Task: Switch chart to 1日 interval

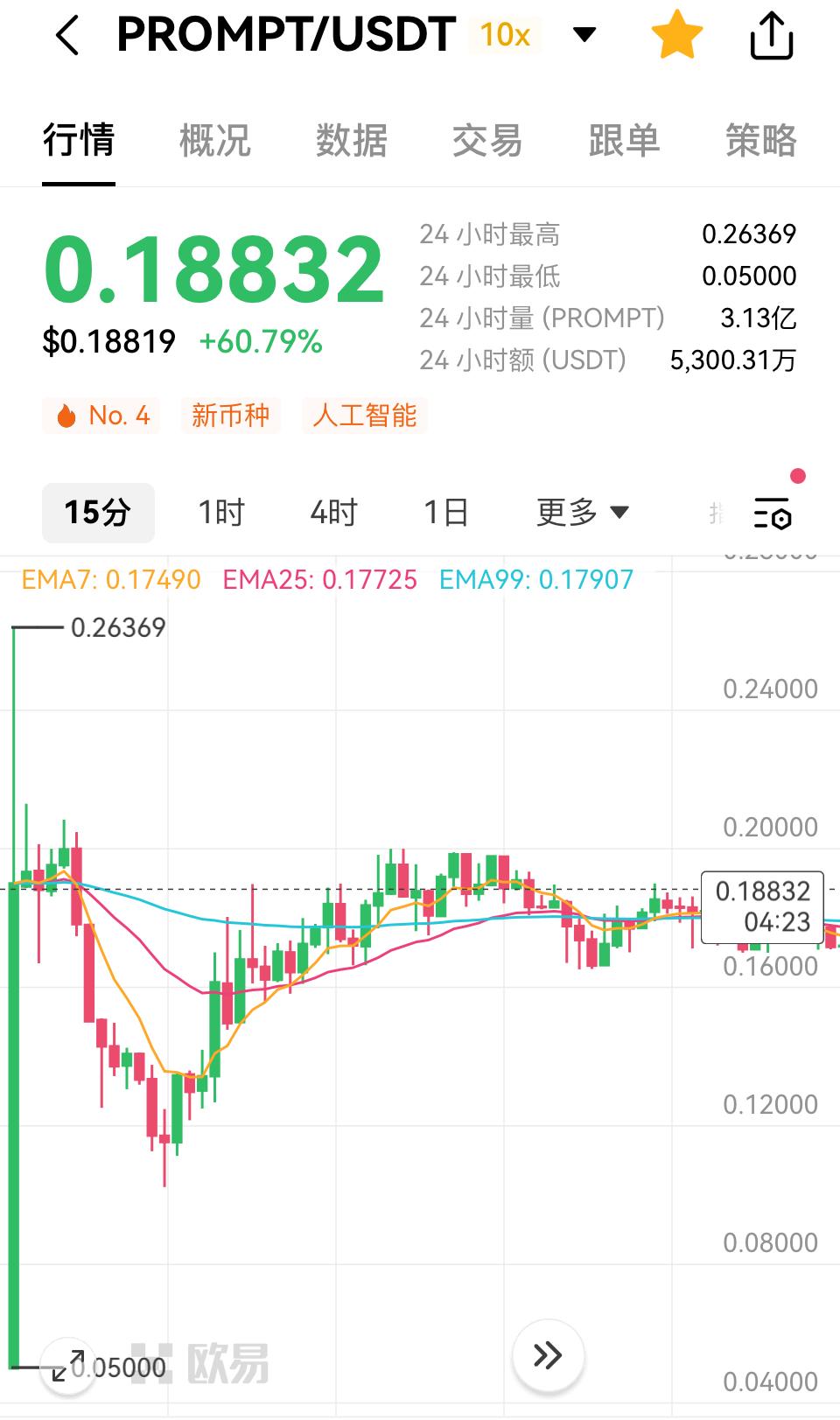Action: 445,513
